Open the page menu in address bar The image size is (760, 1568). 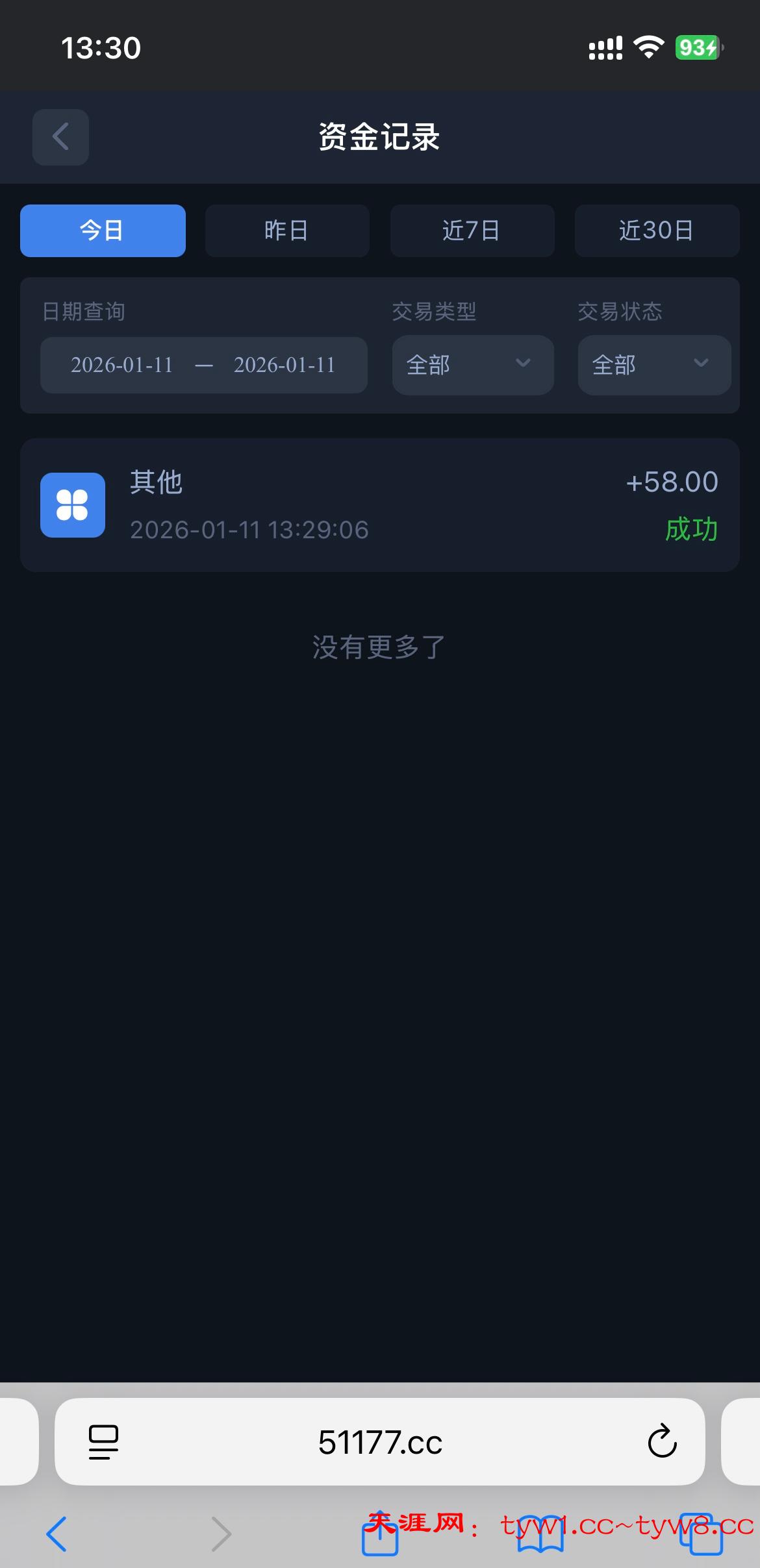tap(104, 1441)
